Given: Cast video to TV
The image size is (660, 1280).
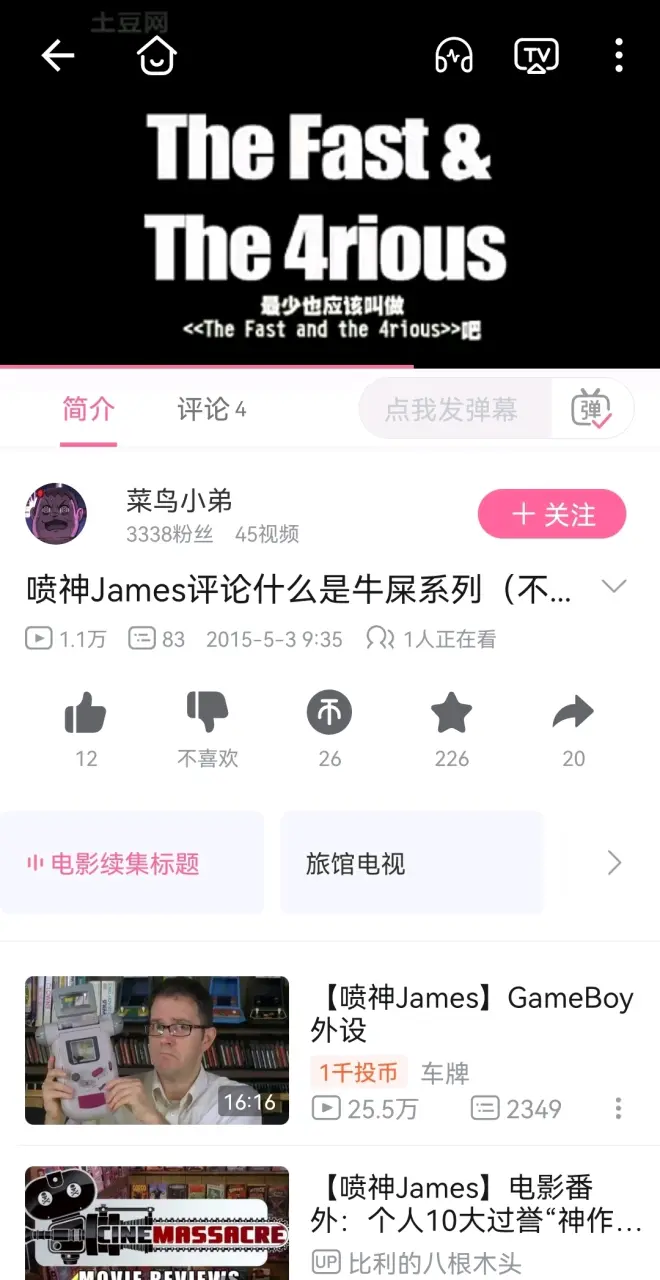Looking at the screenshot, I should [x=536, y=56].
